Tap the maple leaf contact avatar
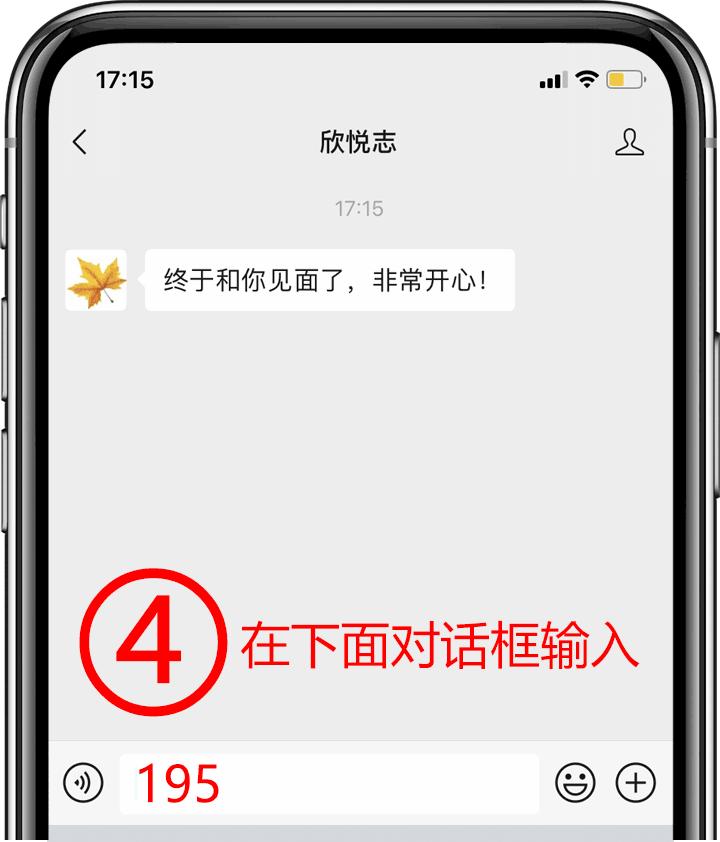720x842 pixels. point(97,280)
